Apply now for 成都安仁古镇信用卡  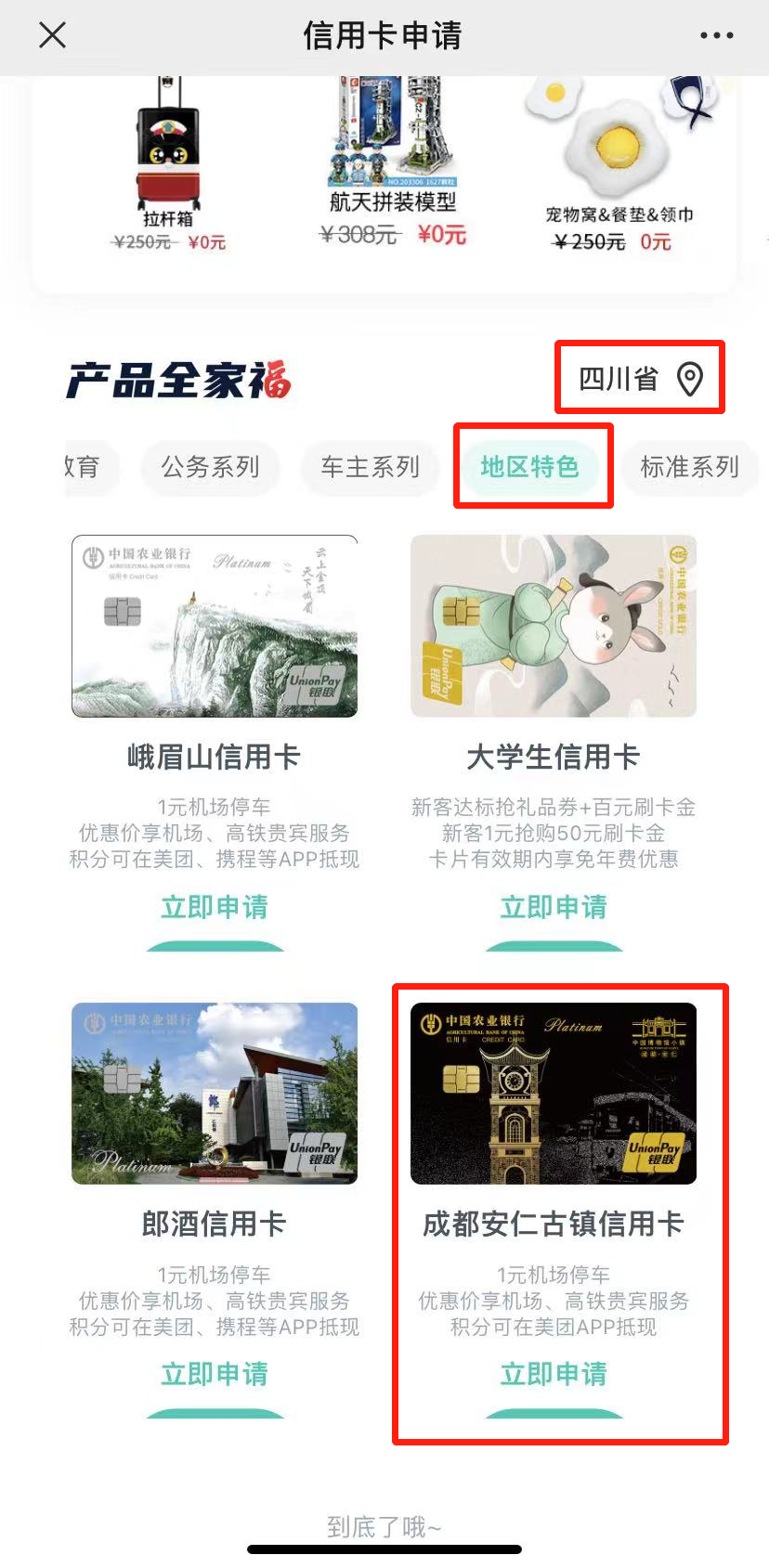pos(554,1374)
